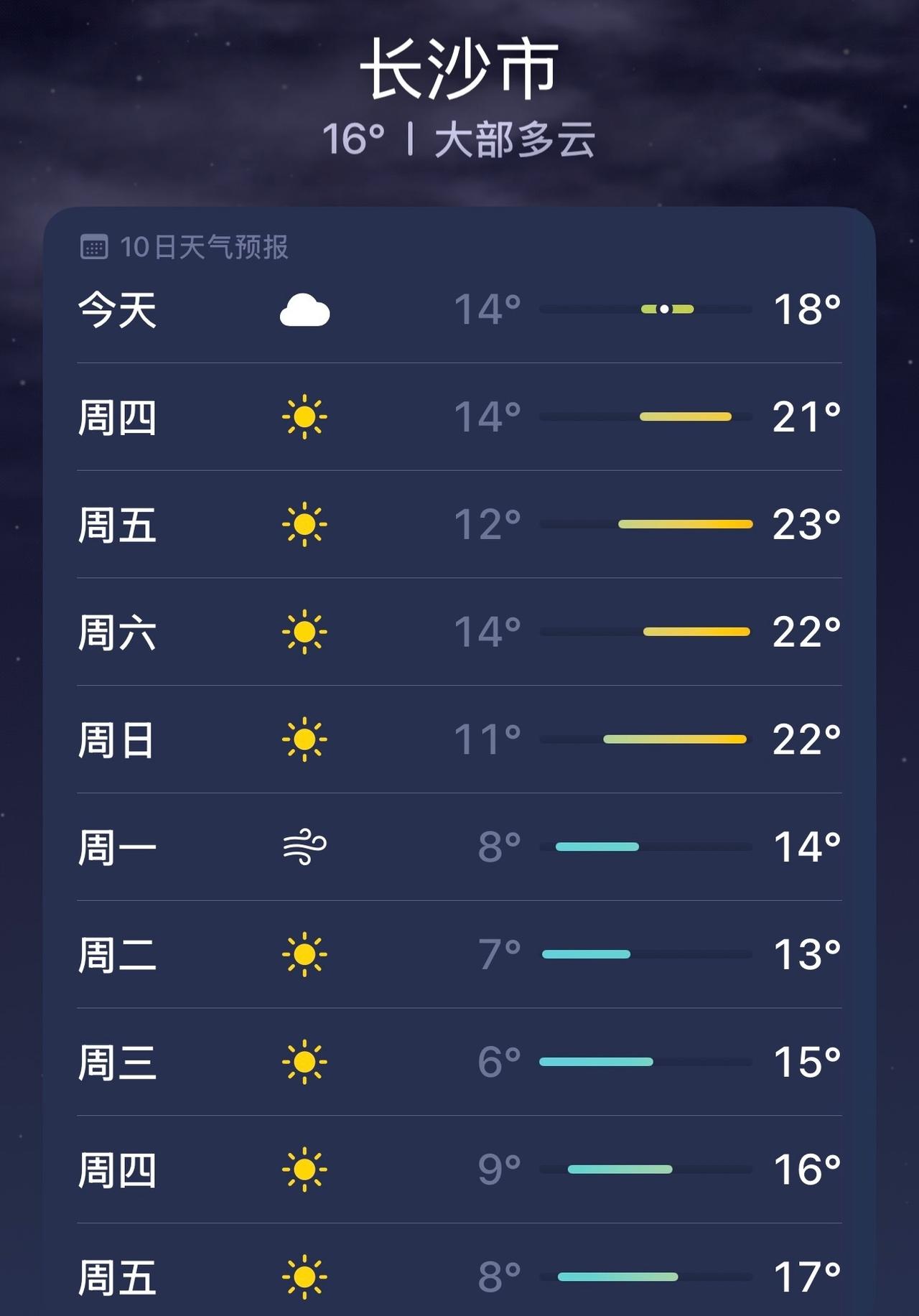Tap the sun icon beside 周五

304,524
